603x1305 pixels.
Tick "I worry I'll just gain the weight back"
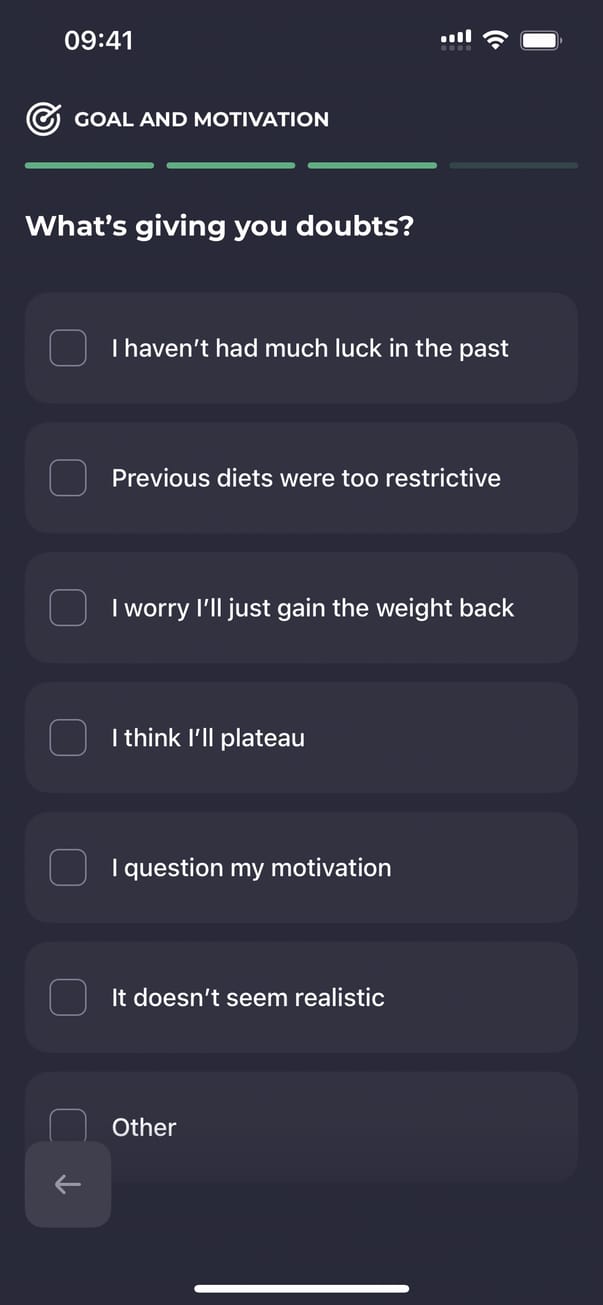click(x=68, y=608)
